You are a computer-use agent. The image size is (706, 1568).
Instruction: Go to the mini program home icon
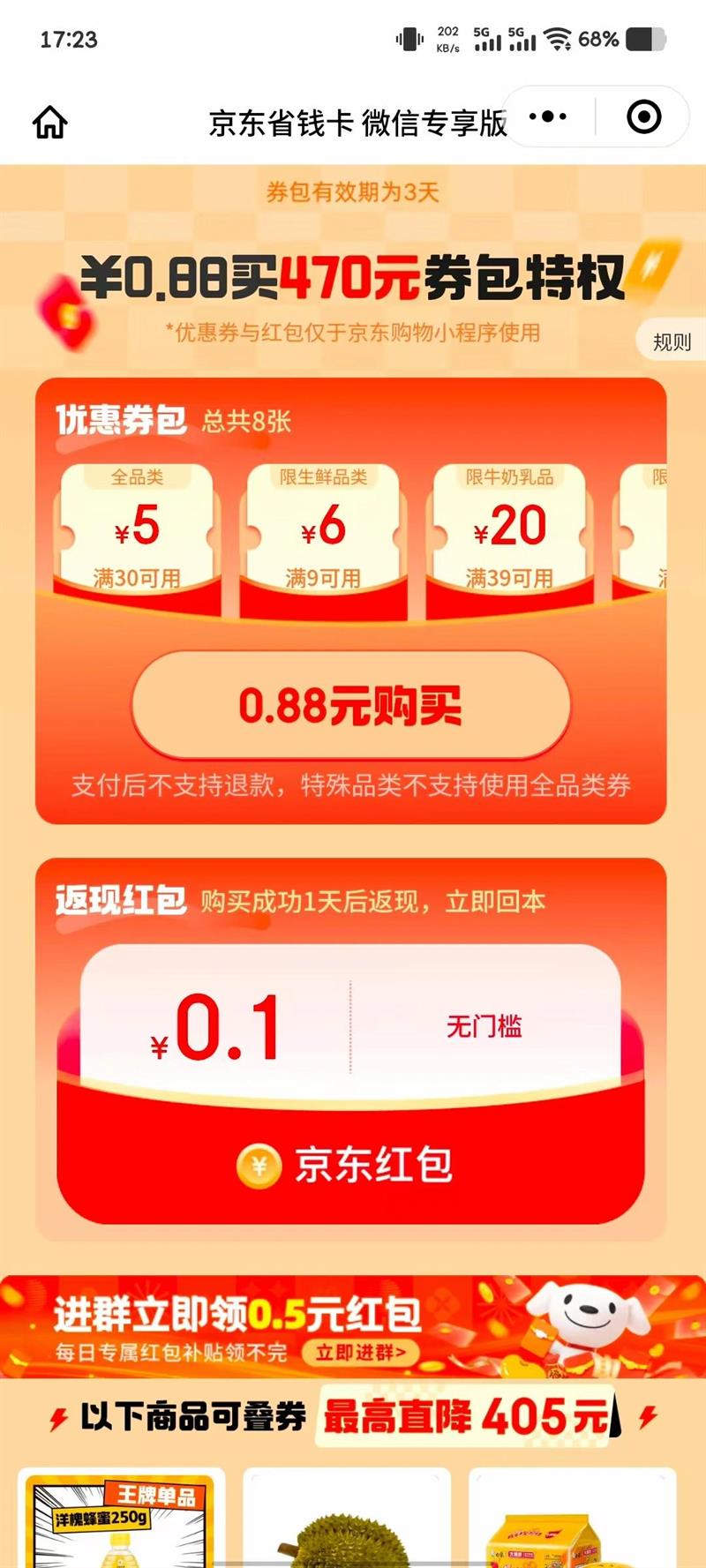coord(50,123)
